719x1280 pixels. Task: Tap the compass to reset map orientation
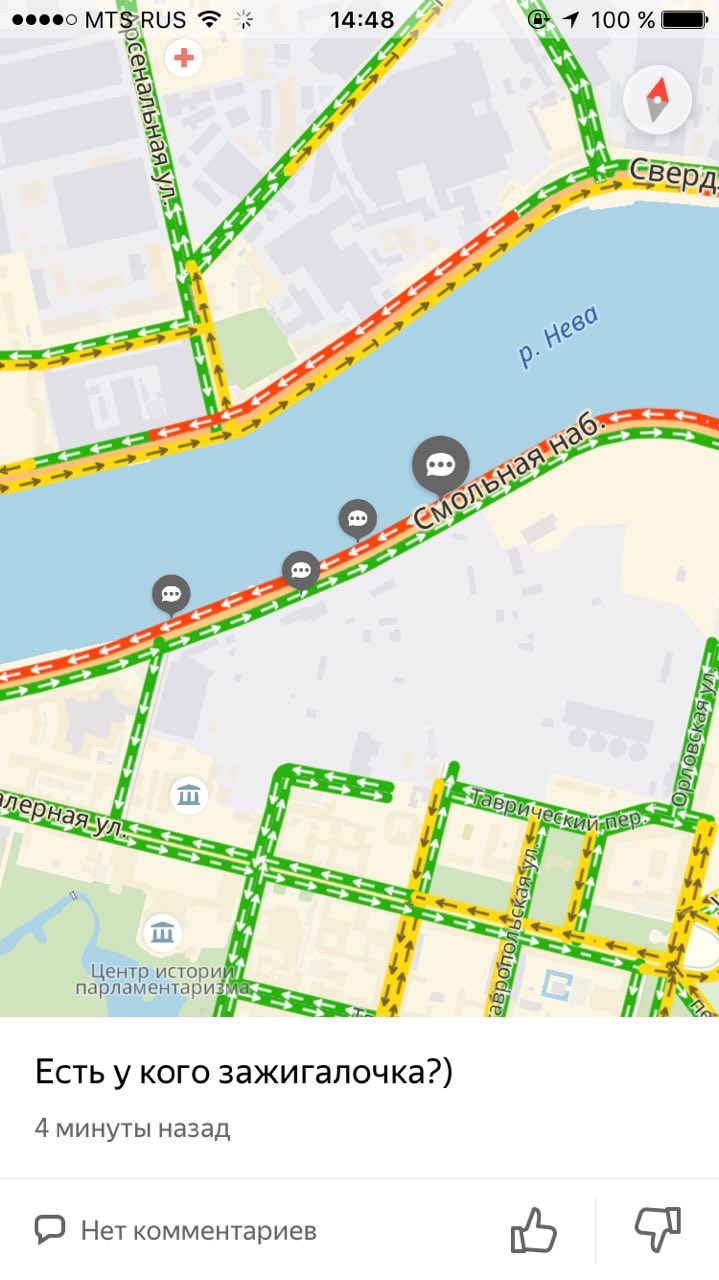657,100
